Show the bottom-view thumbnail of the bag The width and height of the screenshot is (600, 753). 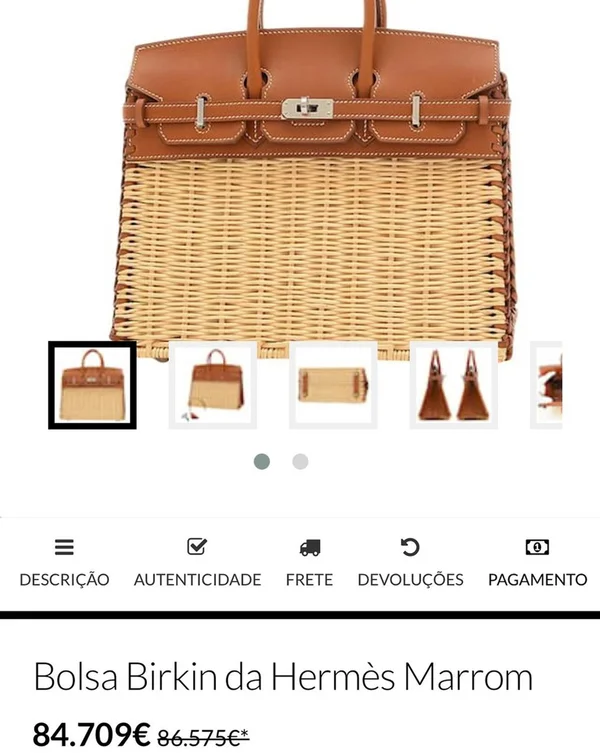click(333, 385)
